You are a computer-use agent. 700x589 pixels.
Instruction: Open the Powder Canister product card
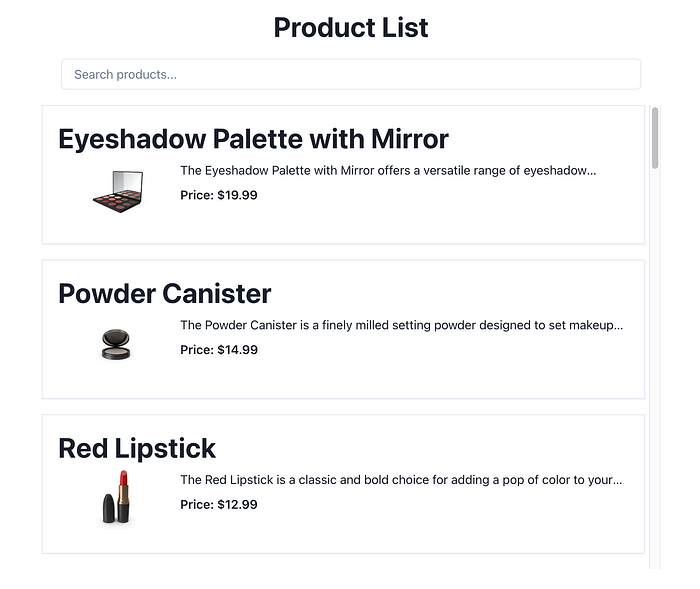point(343,329)
